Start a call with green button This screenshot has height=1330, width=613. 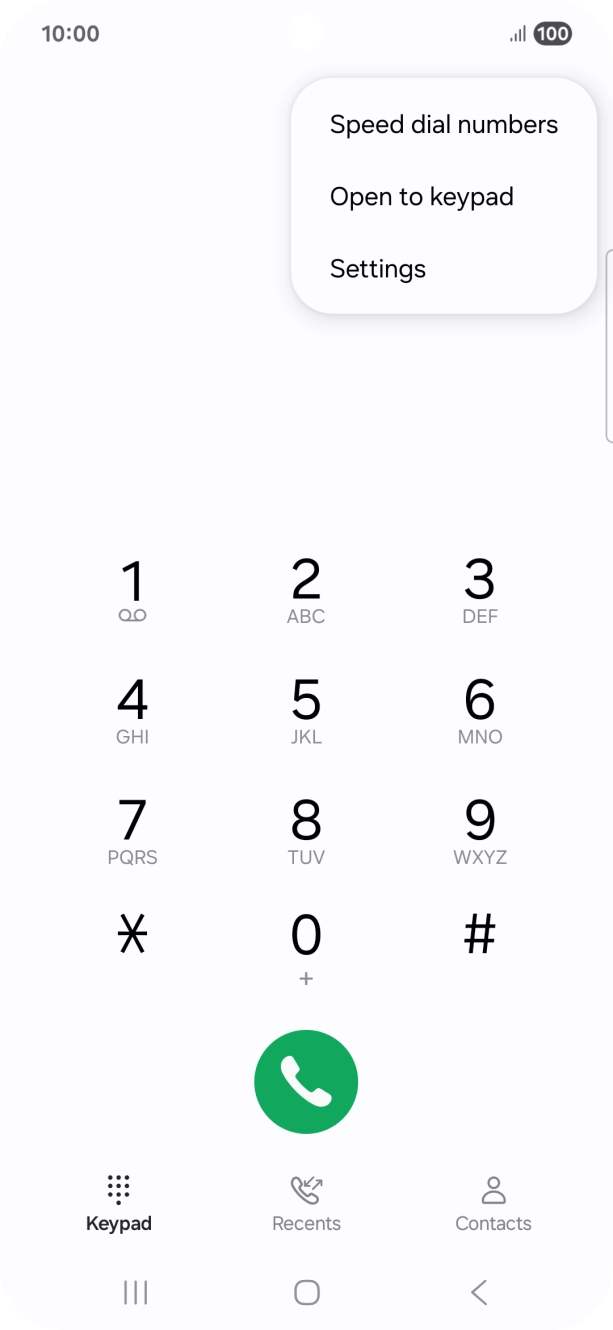pyautogui.click(x=306, y=1081)
